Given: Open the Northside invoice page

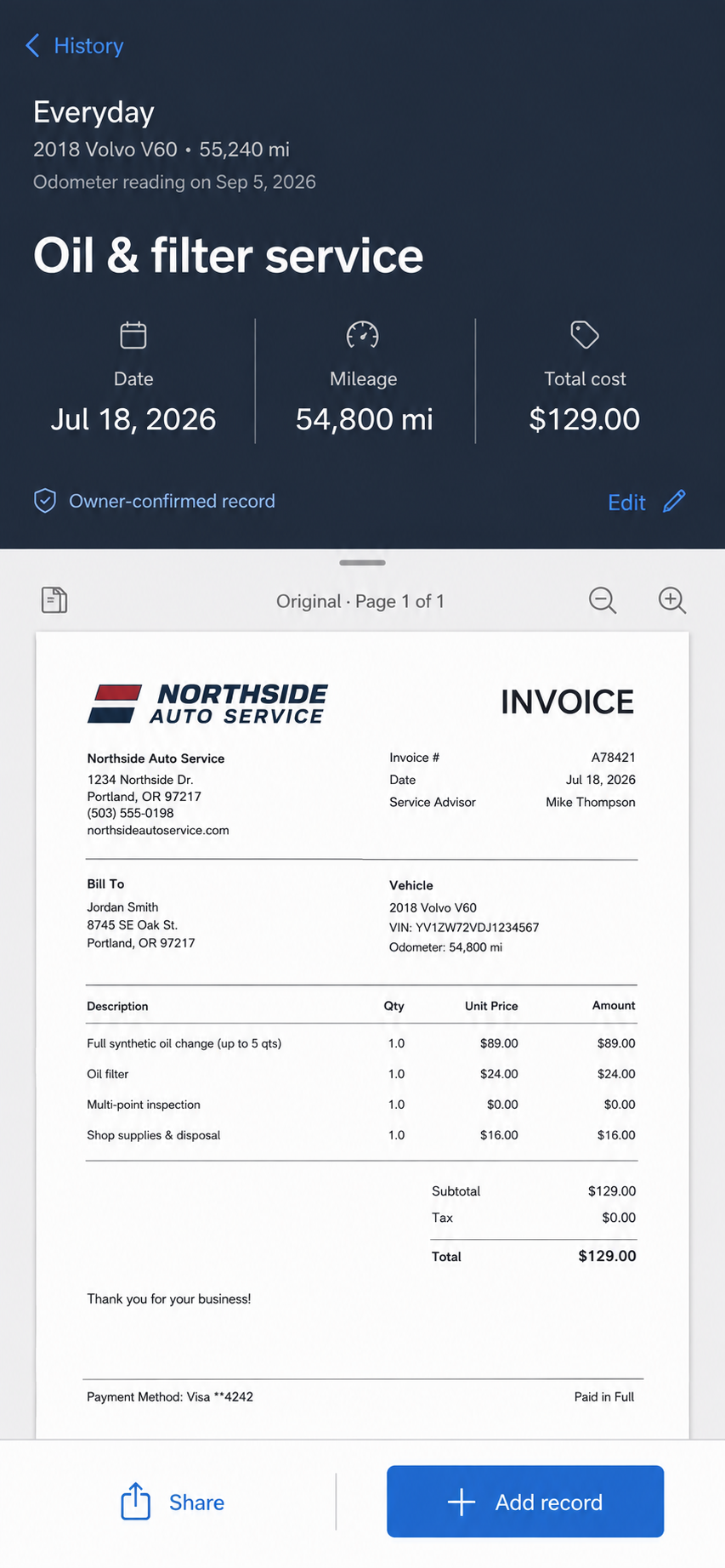Looking at the screenshot, I should [x=362, y=1035].
